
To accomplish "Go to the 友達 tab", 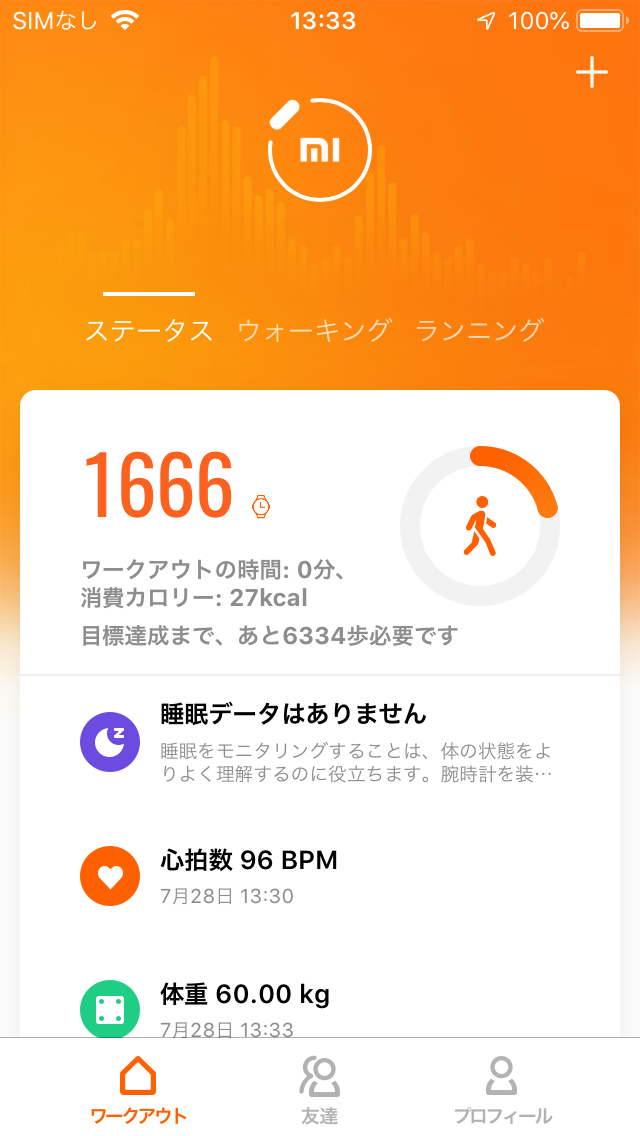I will 320,1088.
